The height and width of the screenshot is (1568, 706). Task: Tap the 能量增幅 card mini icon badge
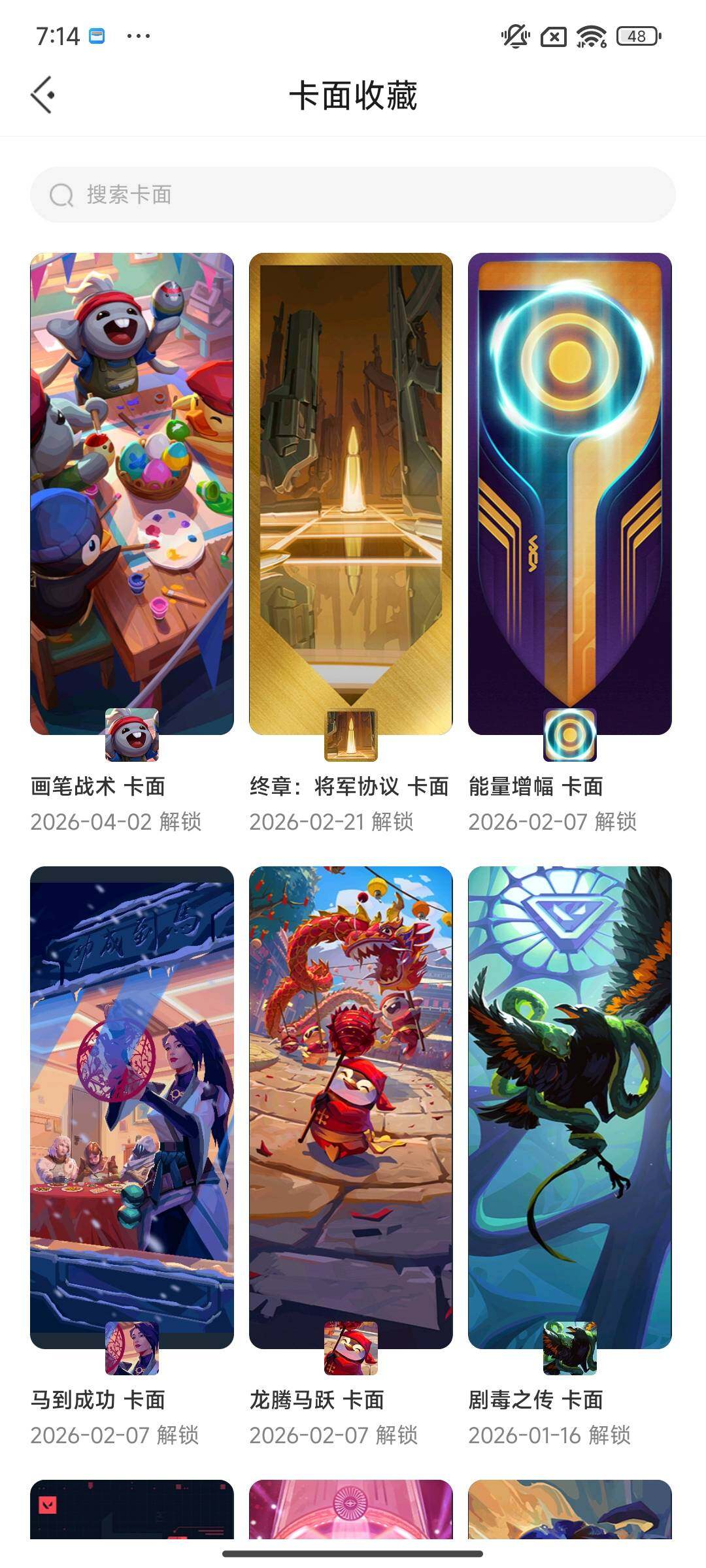click(571, 733)
